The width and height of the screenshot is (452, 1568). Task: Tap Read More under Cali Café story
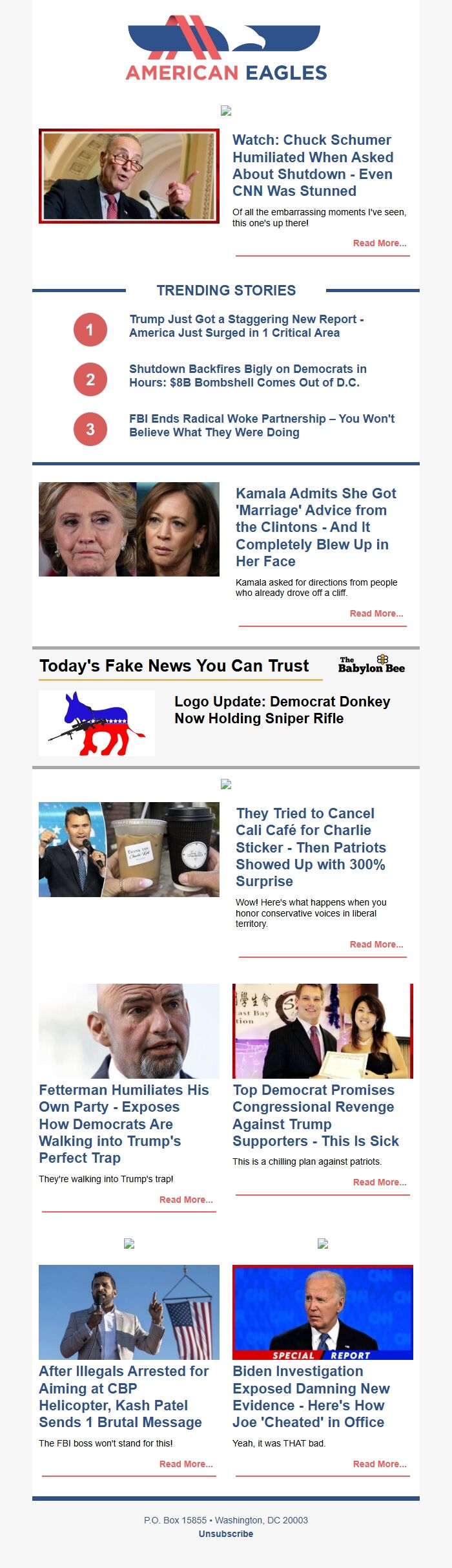click(376, 944)
